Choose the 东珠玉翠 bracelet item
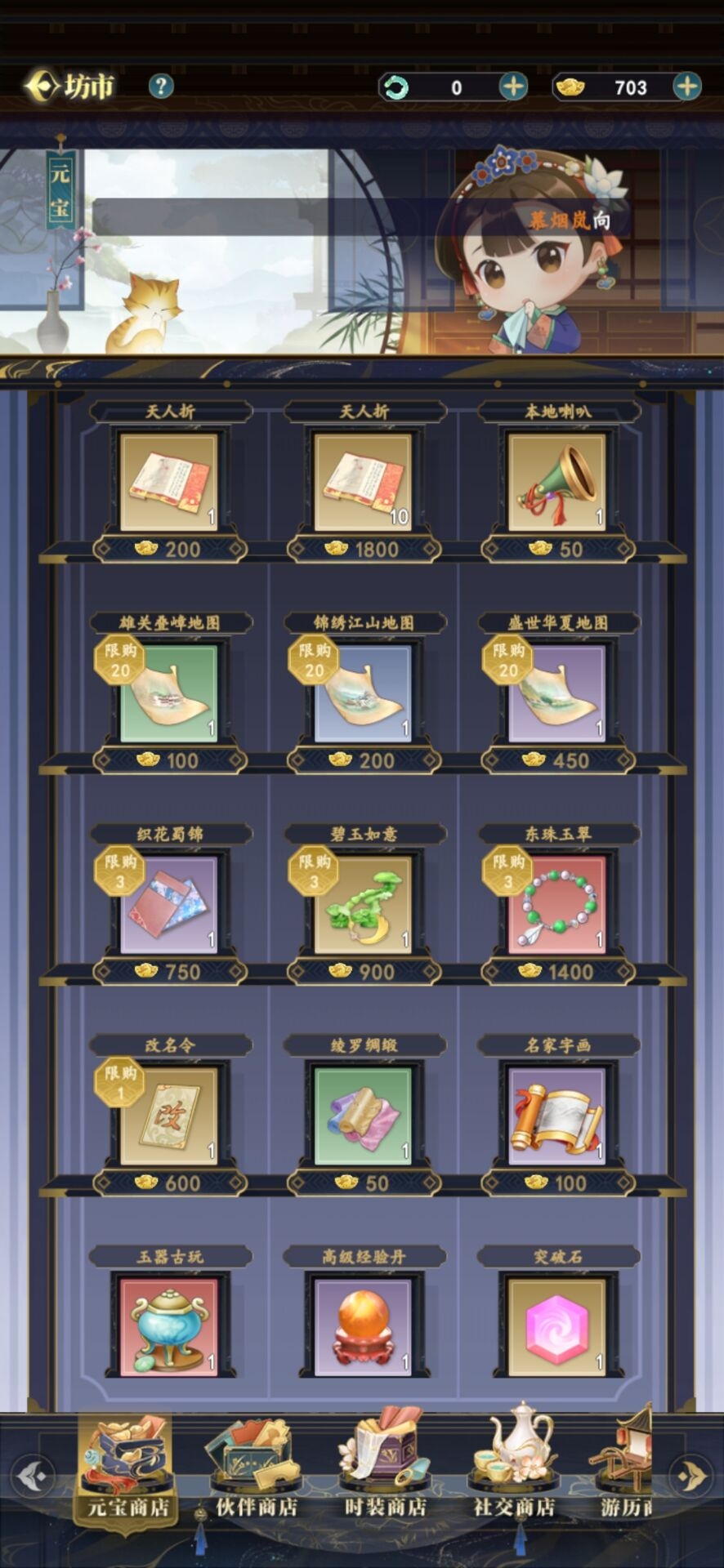This screenshot has height=1568, width=724. click(556, 905)
